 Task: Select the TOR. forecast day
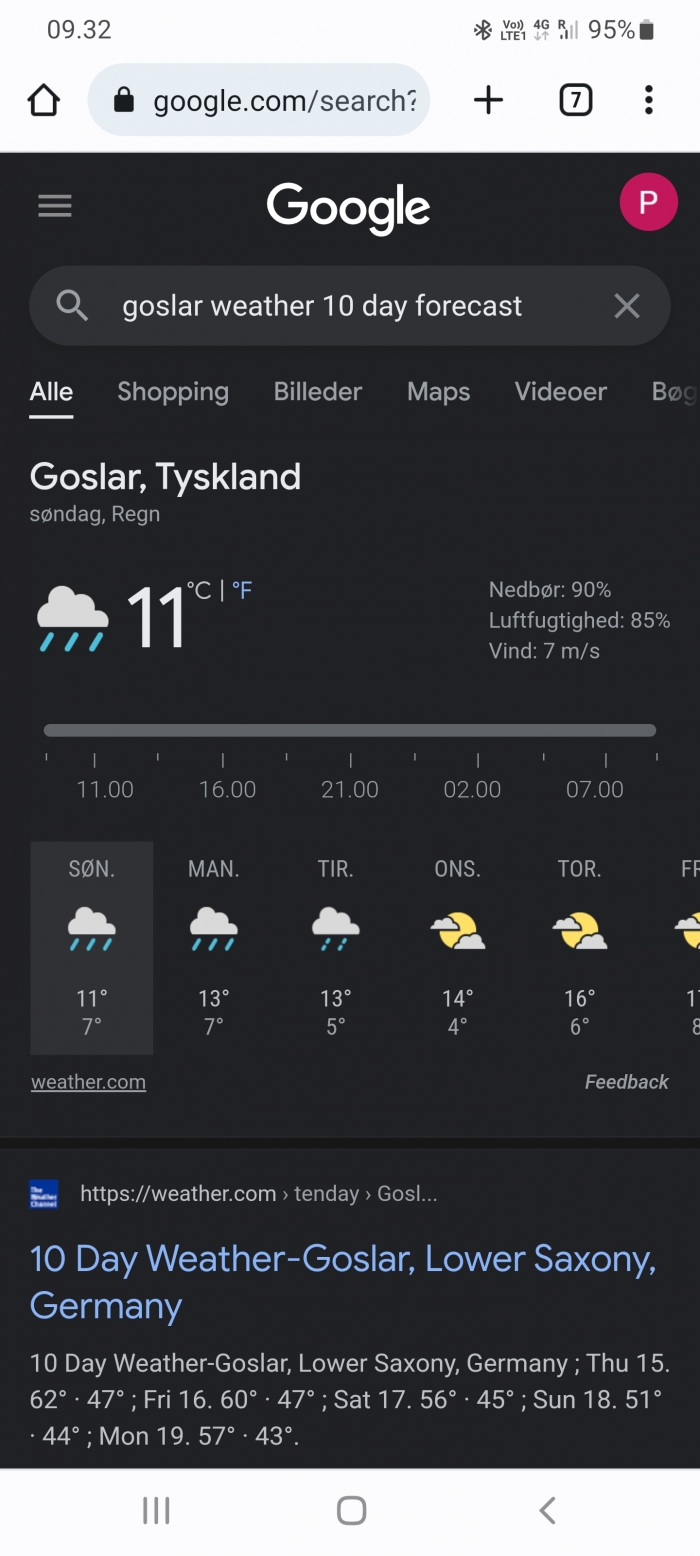pos(580,946)
